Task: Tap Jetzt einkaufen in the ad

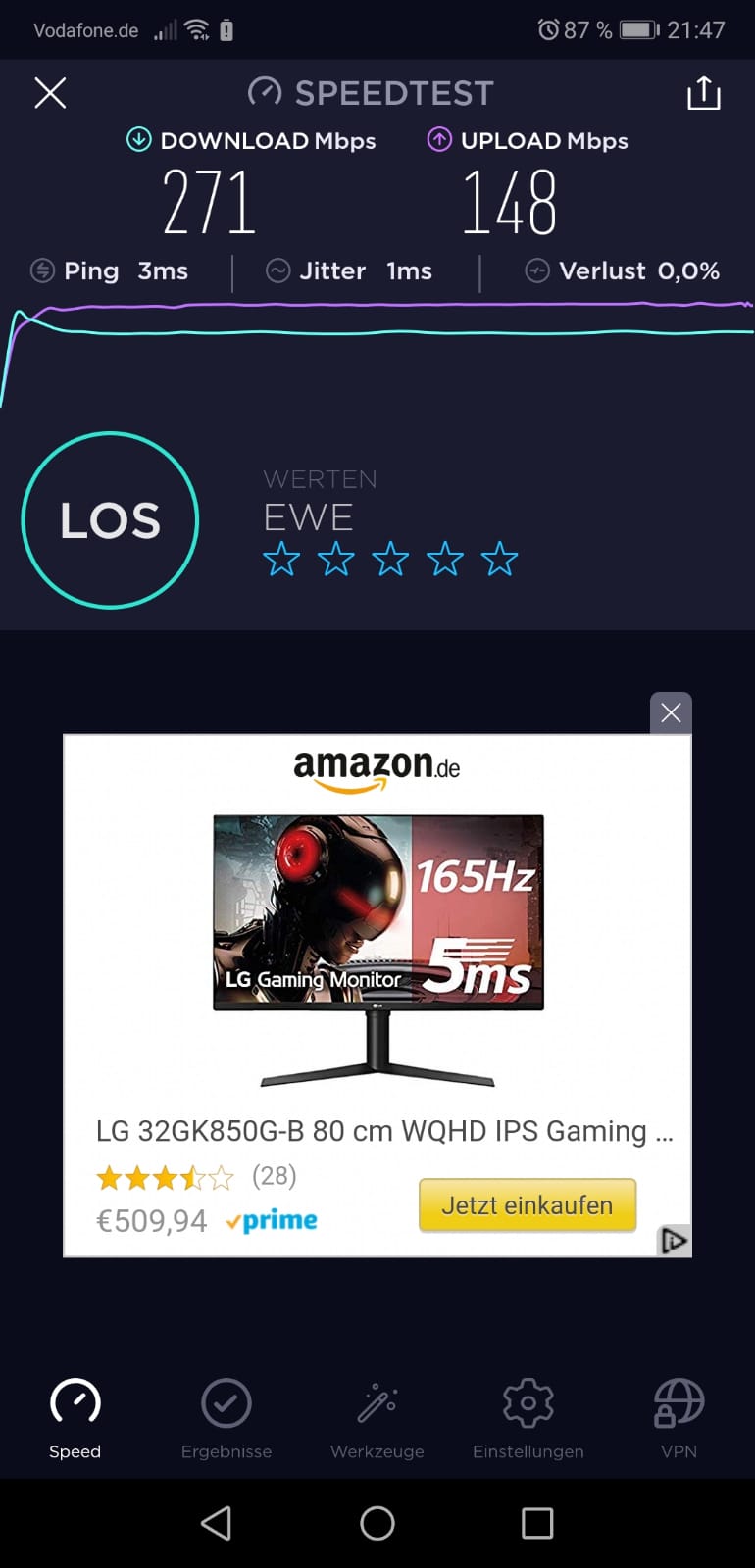Action: point(528,1204)
